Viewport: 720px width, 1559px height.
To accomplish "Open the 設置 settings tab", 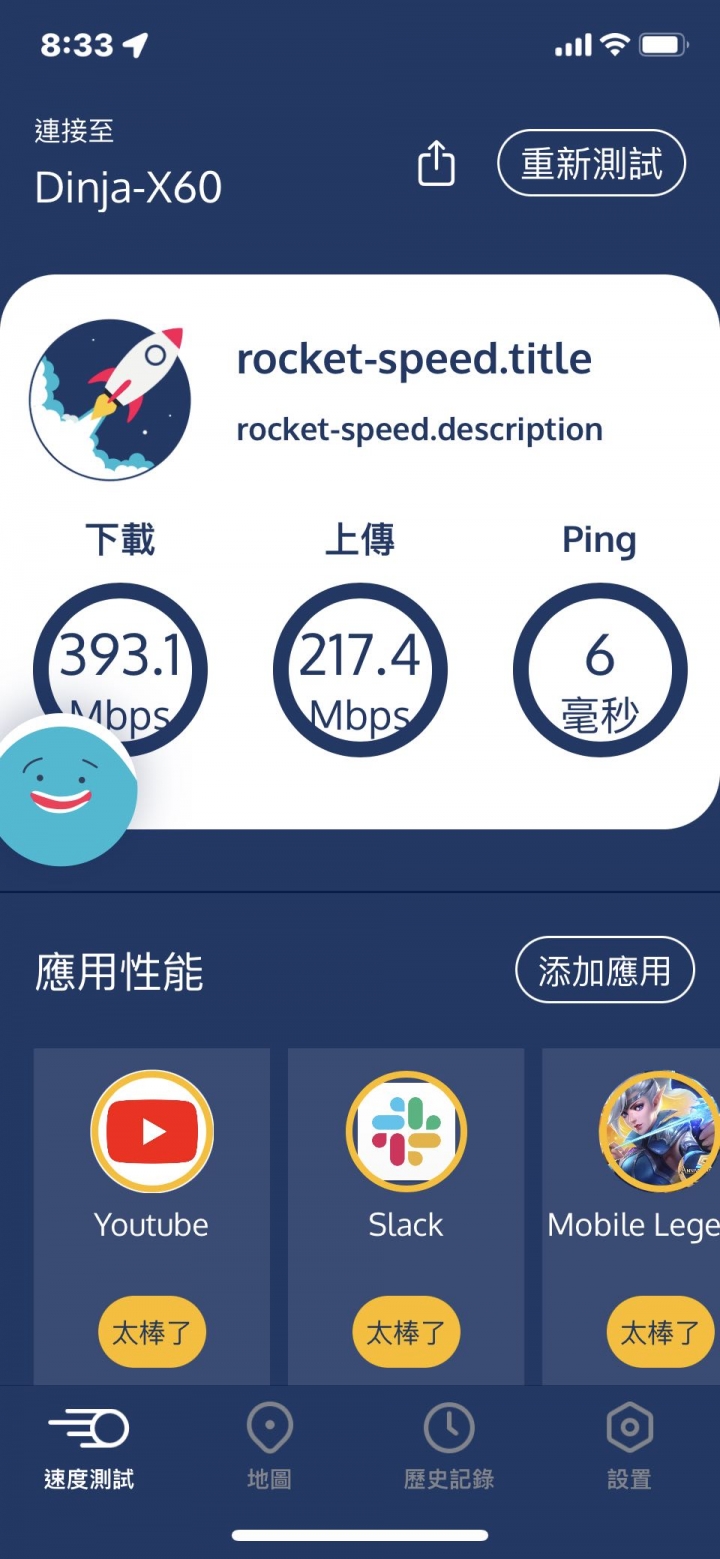I will tap(629, 1447).
